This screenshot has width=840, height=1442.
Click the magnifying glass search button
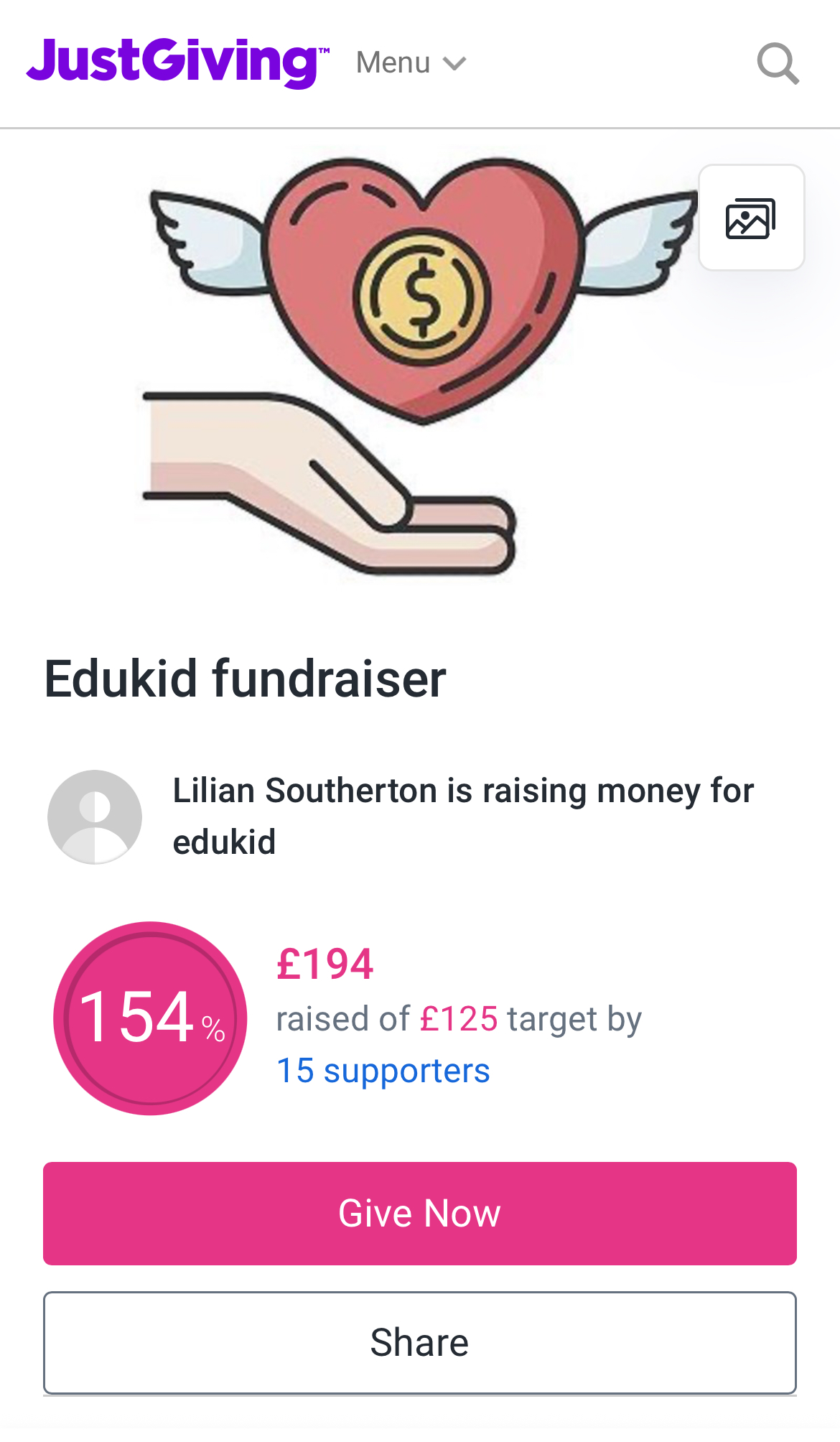pos(778,63)
